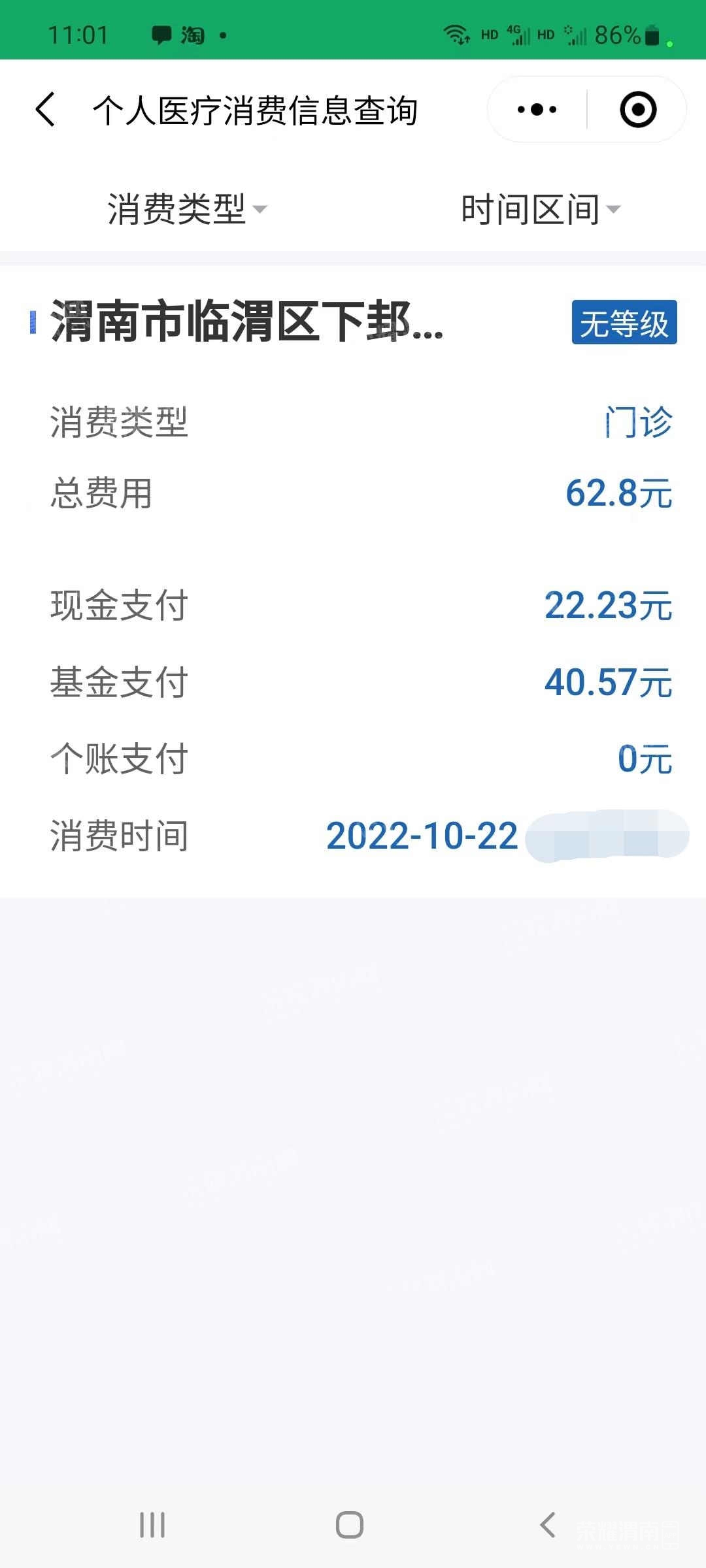Open recent apps from the navigation bar
This screenshot has height=1568, width=706.
coord(152,1526)
